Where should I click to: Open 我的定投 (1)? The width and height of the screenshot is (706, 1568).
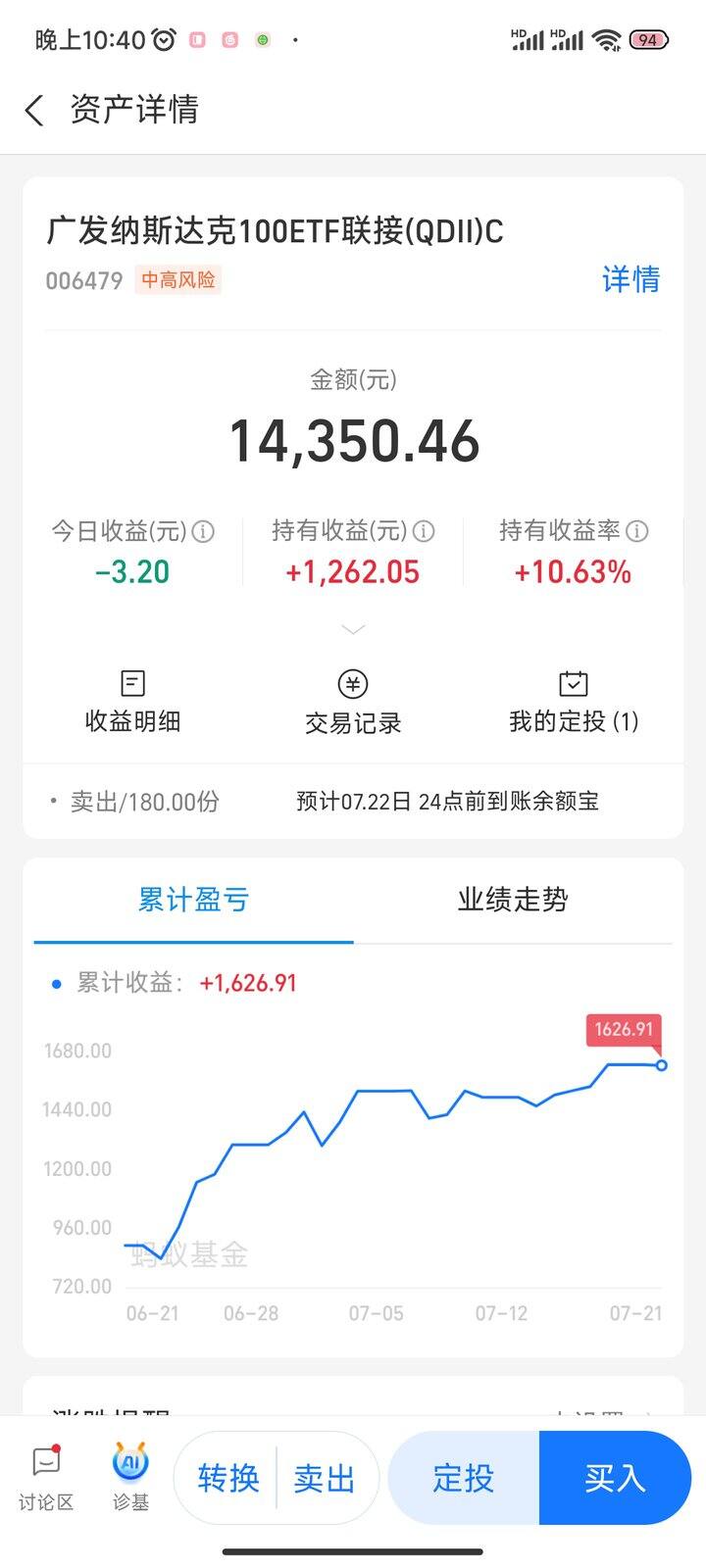click(x=574, y=702)
